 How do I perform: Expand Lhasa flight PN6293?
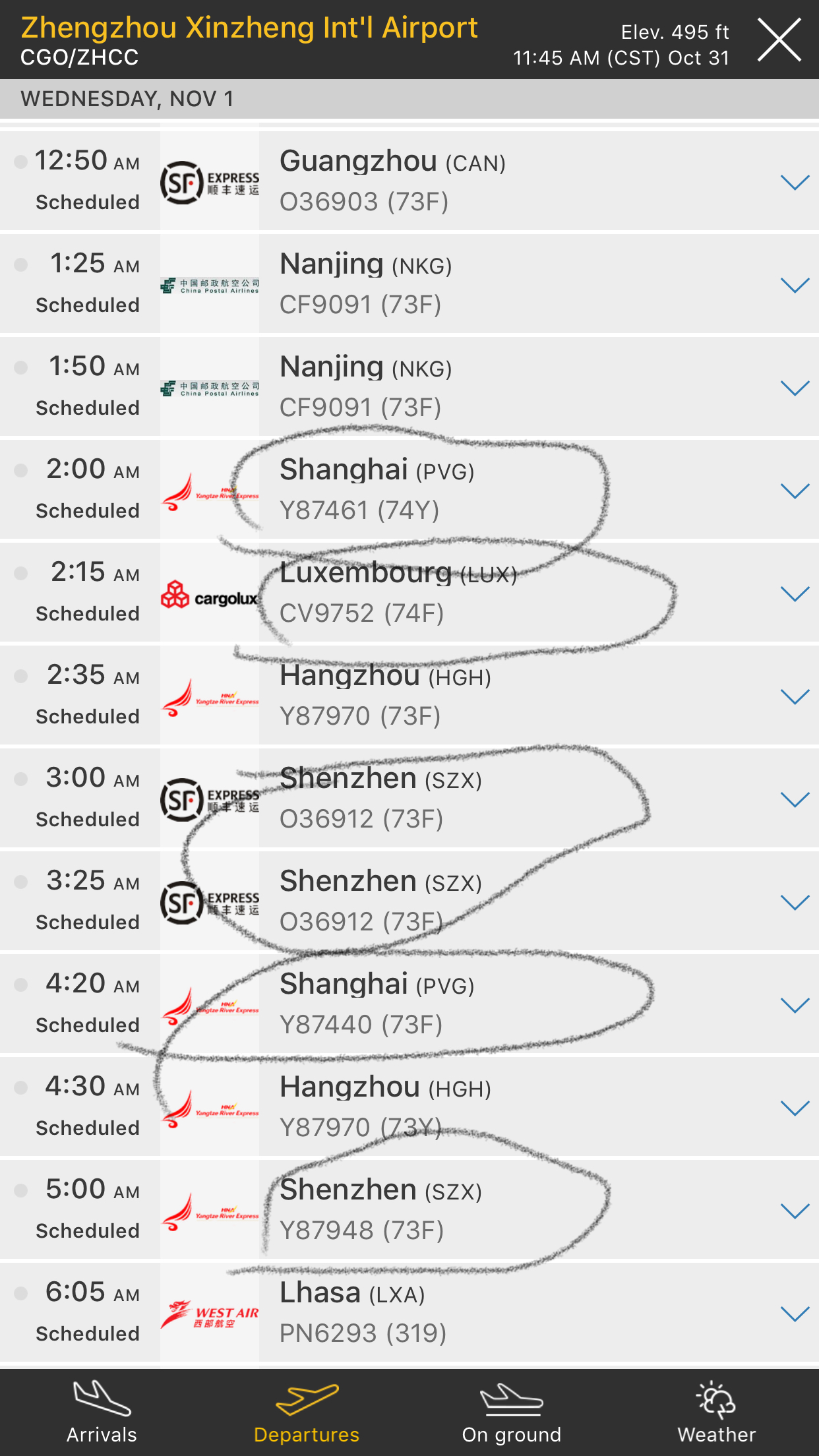pyautogui.click(x=795, y=1314)
